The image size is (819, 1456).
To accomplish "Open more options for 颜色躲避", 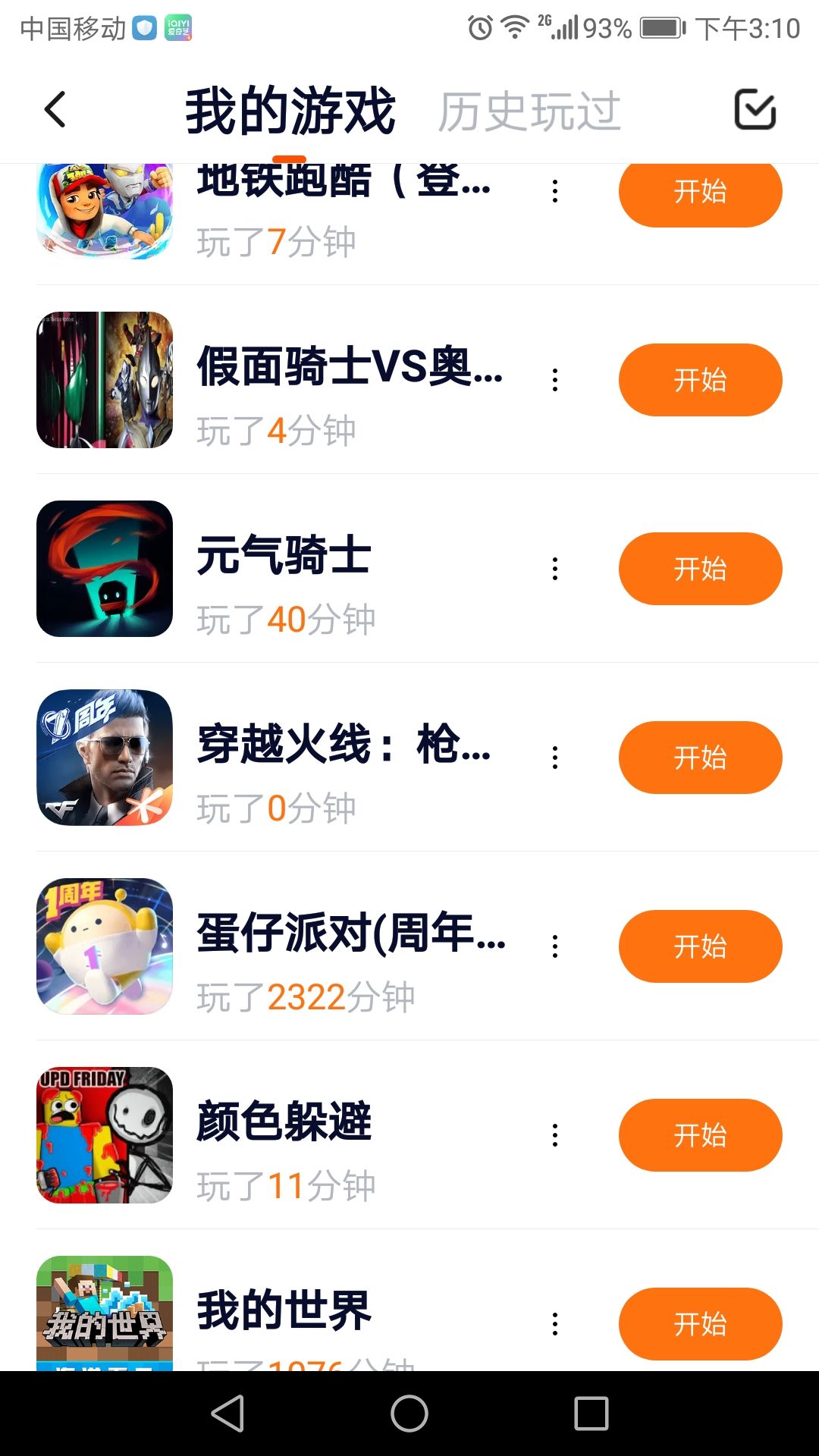I will click(555, 1135).
